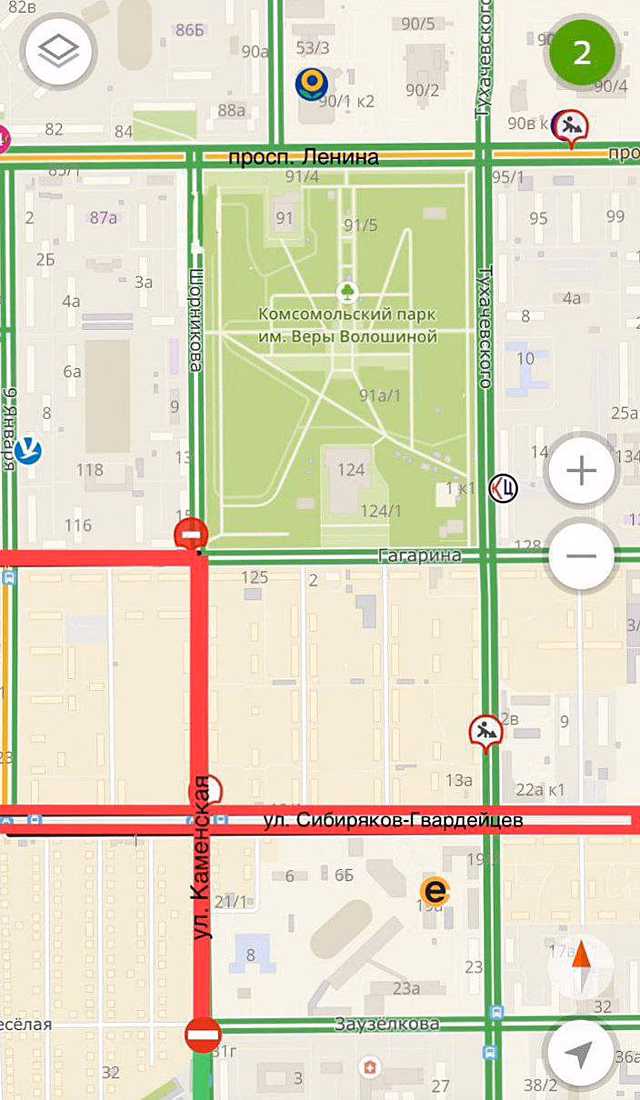This screenshot has width=640, height=1100.
Task: Zoom in with the plus button
Action: (x=581, y=471)
